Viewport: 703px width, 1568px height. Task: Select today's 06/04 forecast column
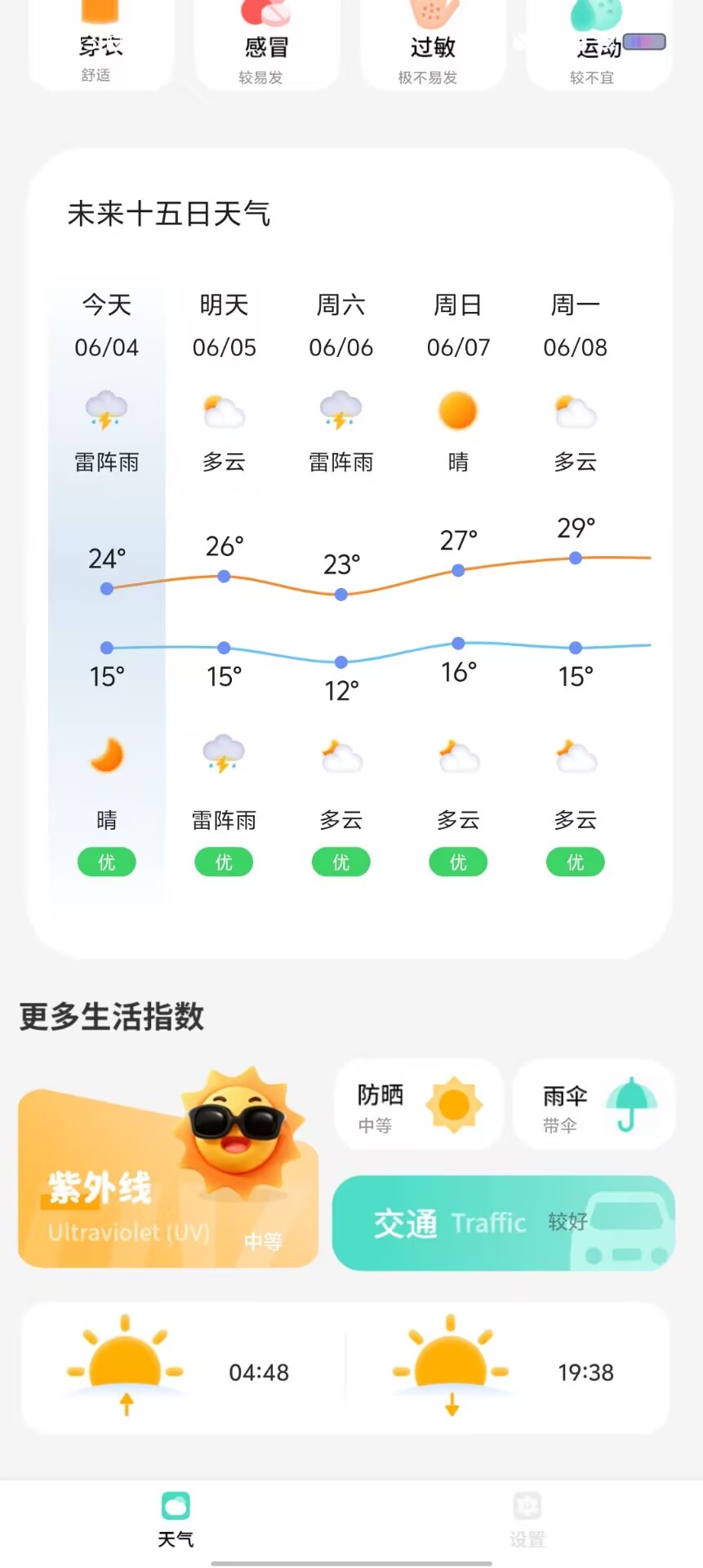[107, 584]
